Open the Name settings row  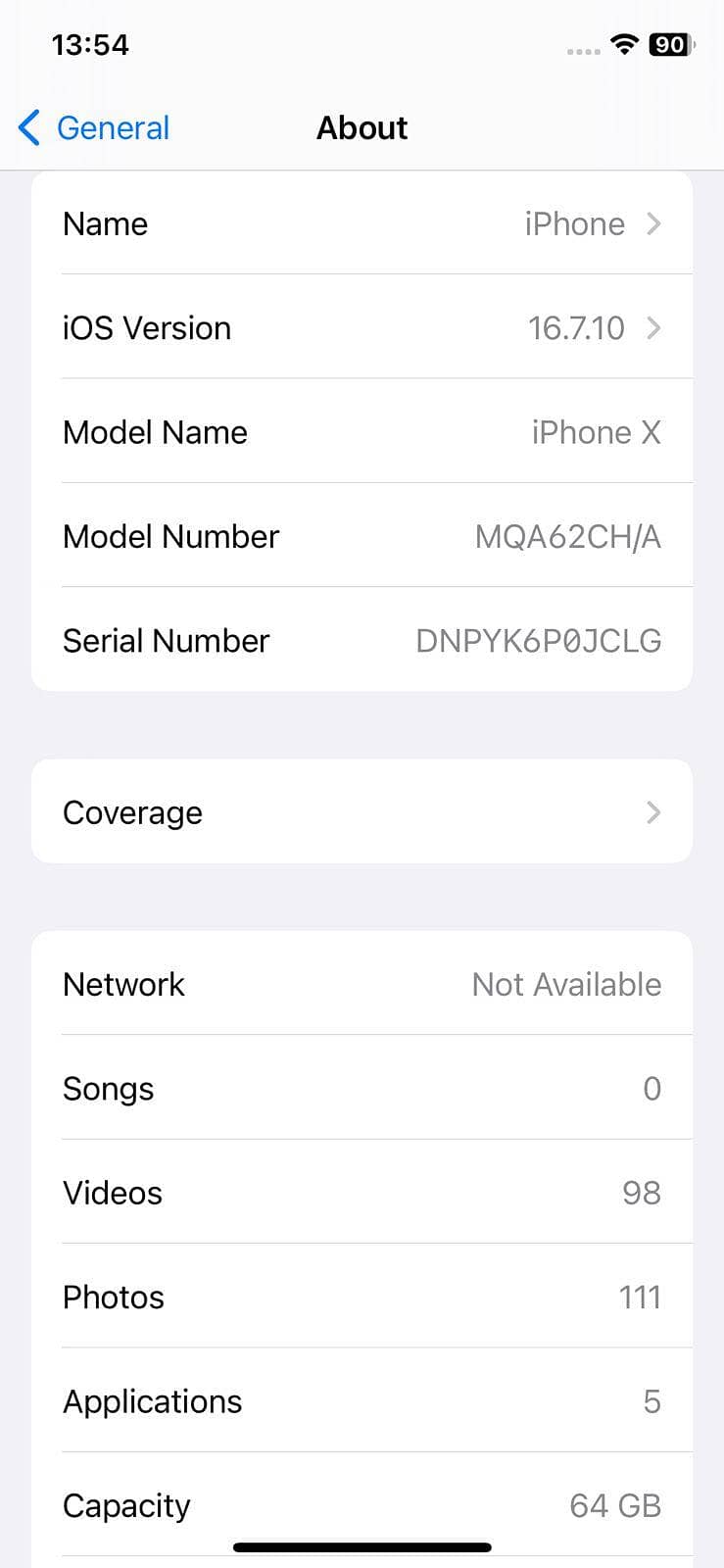click(362, 223)
